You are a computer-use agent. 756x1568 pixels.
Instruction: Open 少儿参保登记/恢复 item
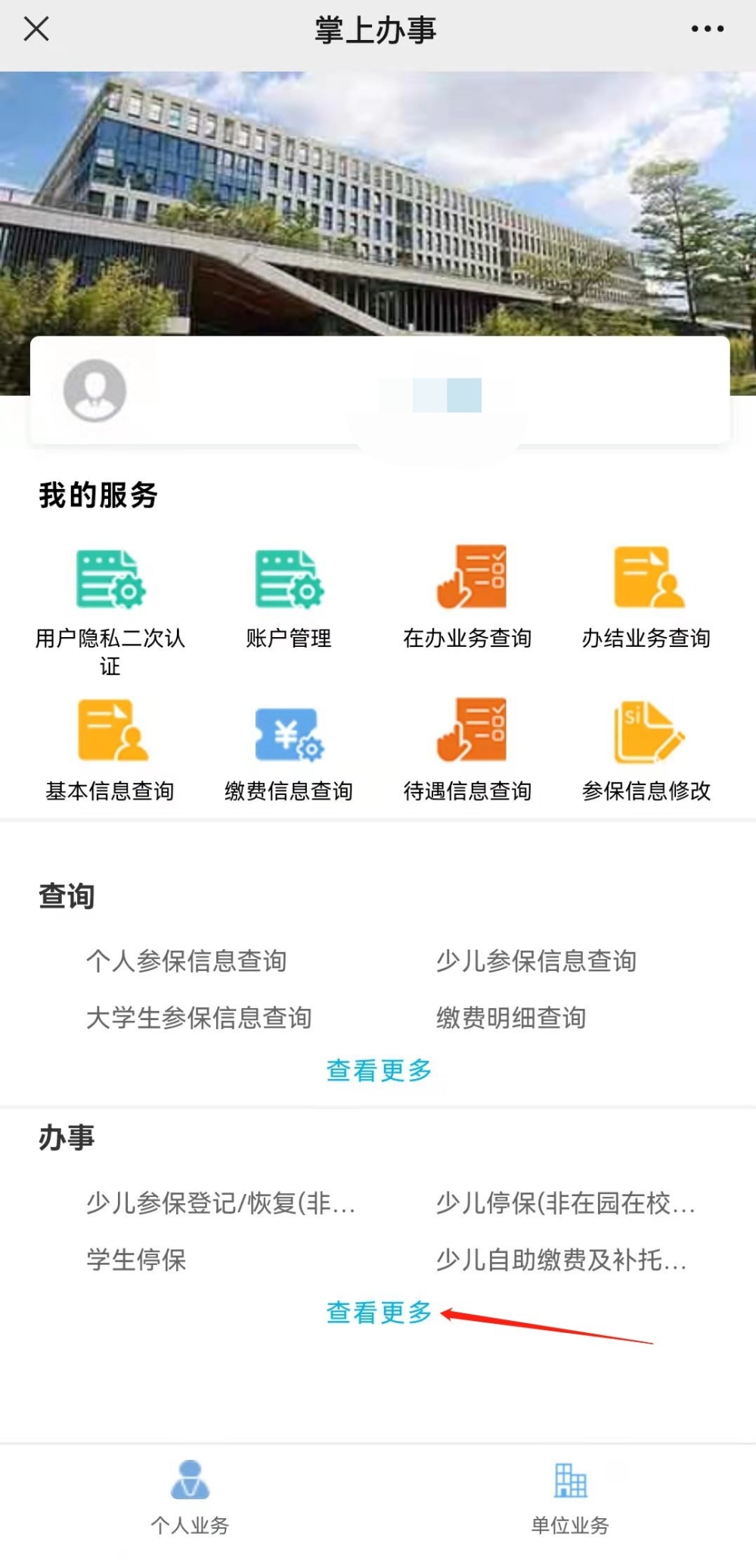click(x=221, y=1202)
